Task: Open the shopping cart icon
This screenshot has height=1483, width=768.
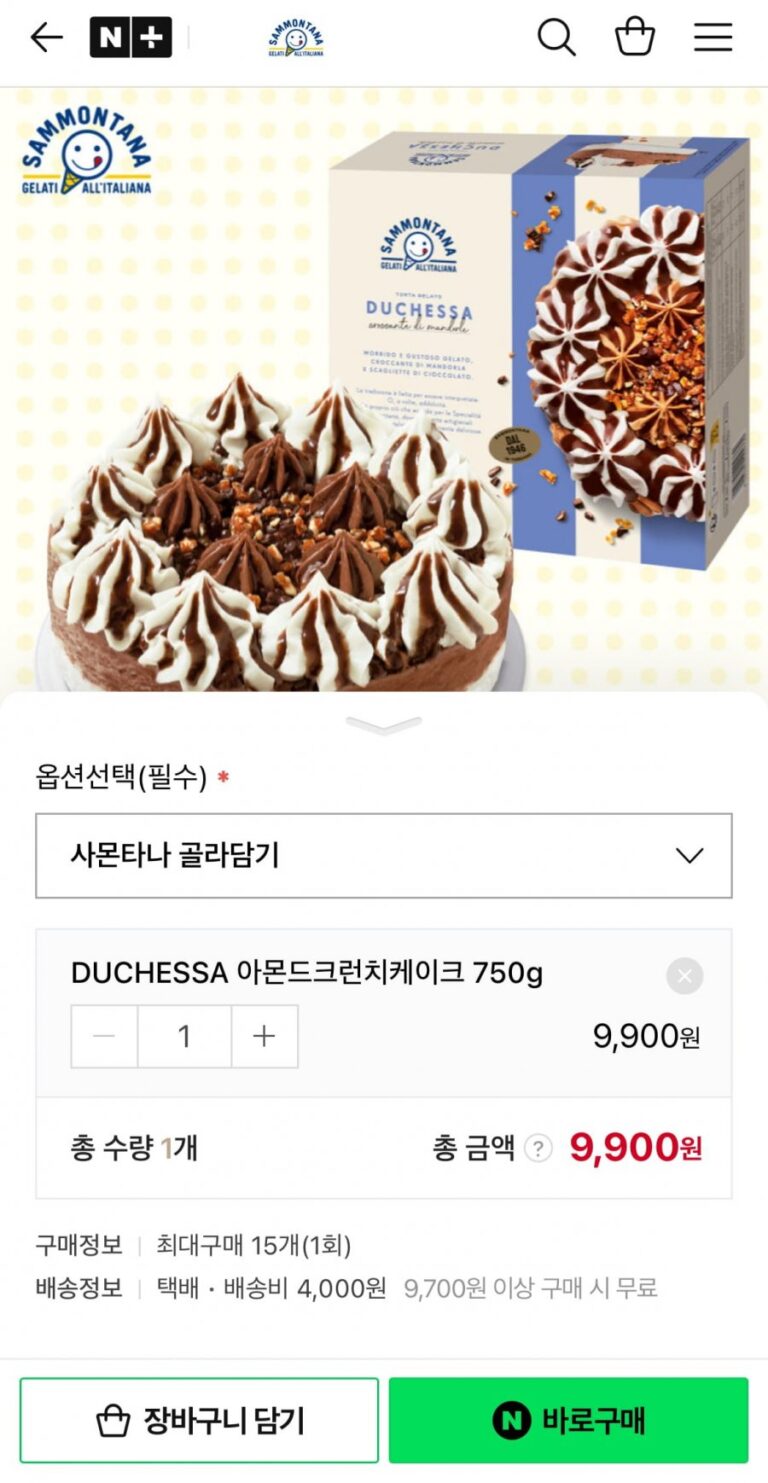Action: 635,38
